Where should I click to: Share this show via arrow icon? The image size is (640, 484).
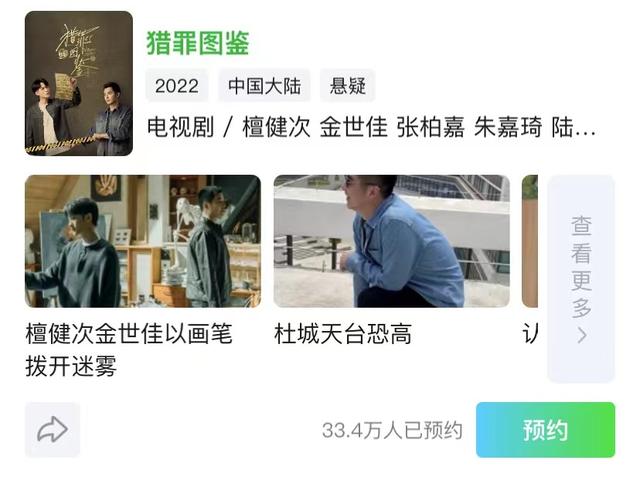tap(52, 430)
